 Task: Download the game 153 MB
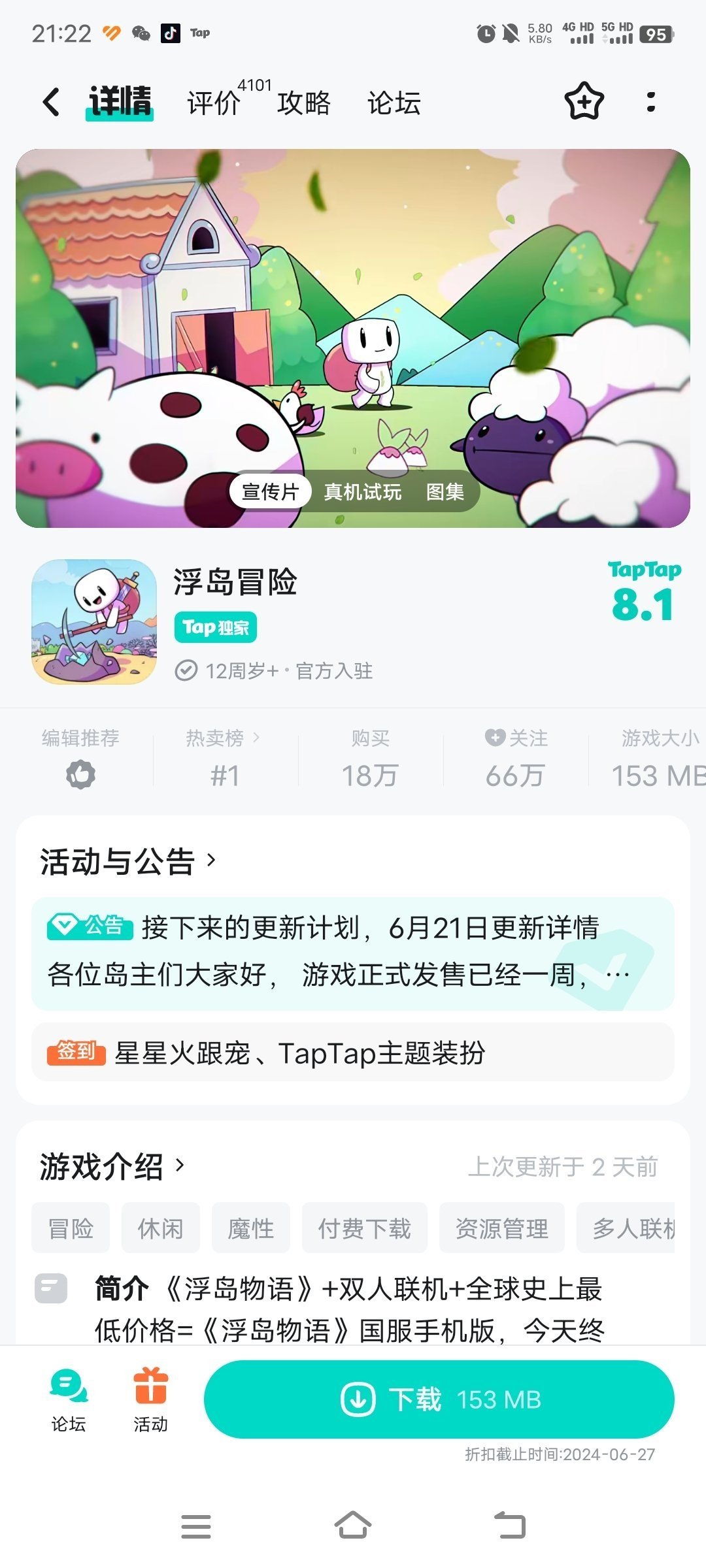[439, 1399]
